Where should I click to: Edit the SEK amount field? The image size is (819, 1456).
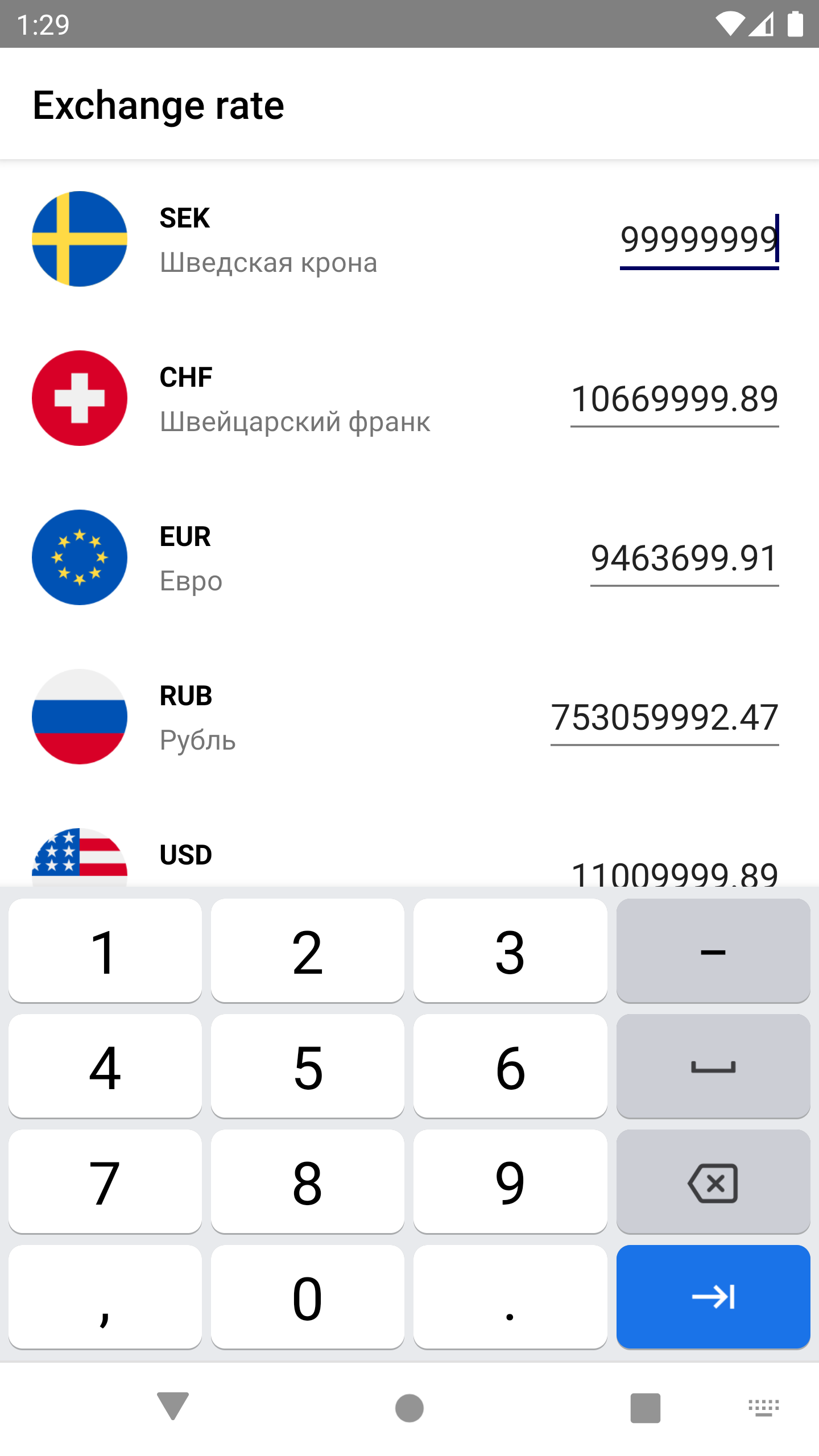pos(698,239)
